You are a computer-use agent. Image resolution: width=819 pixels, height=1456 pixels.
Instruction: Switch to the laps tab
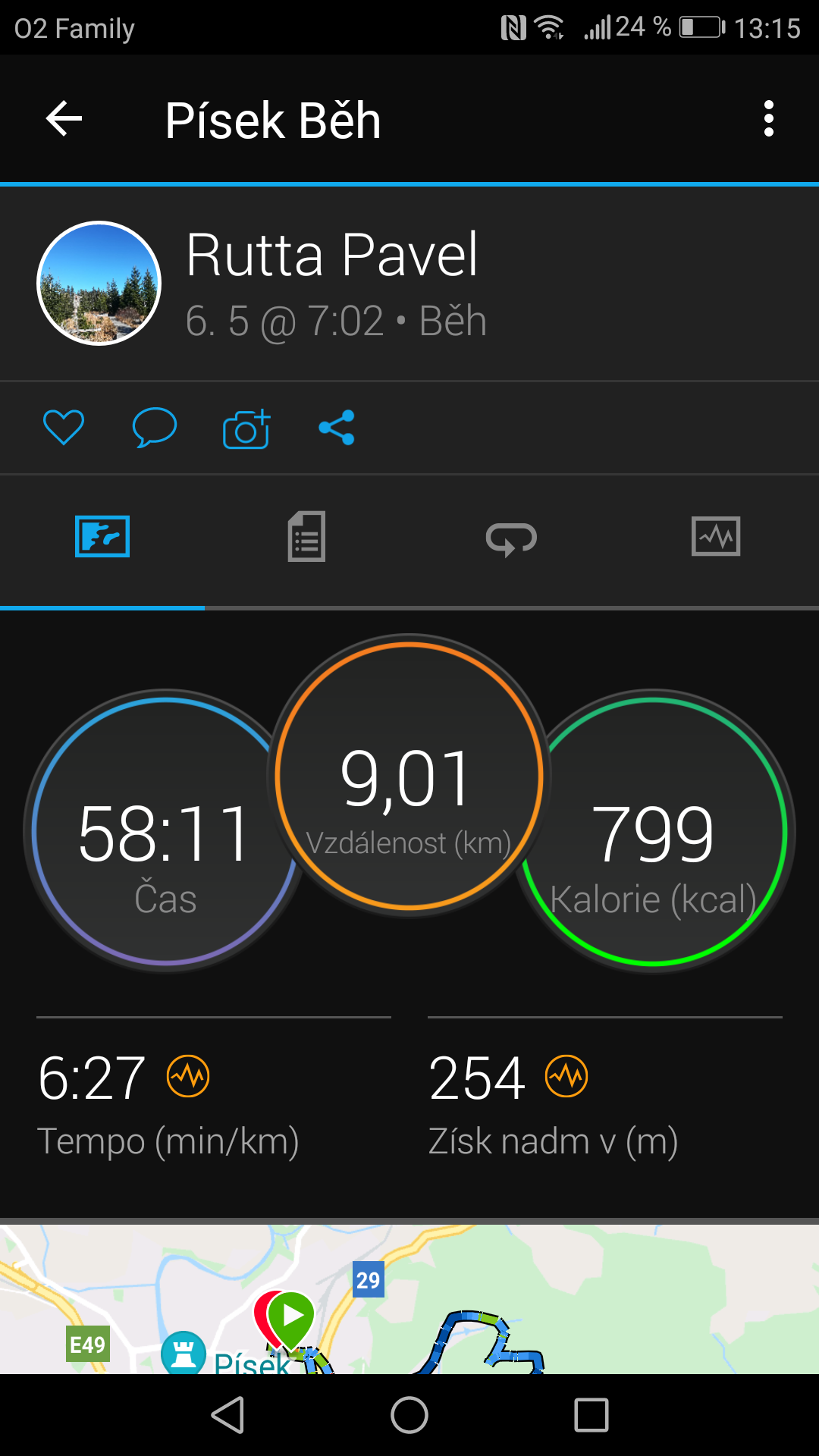point(512,538)
